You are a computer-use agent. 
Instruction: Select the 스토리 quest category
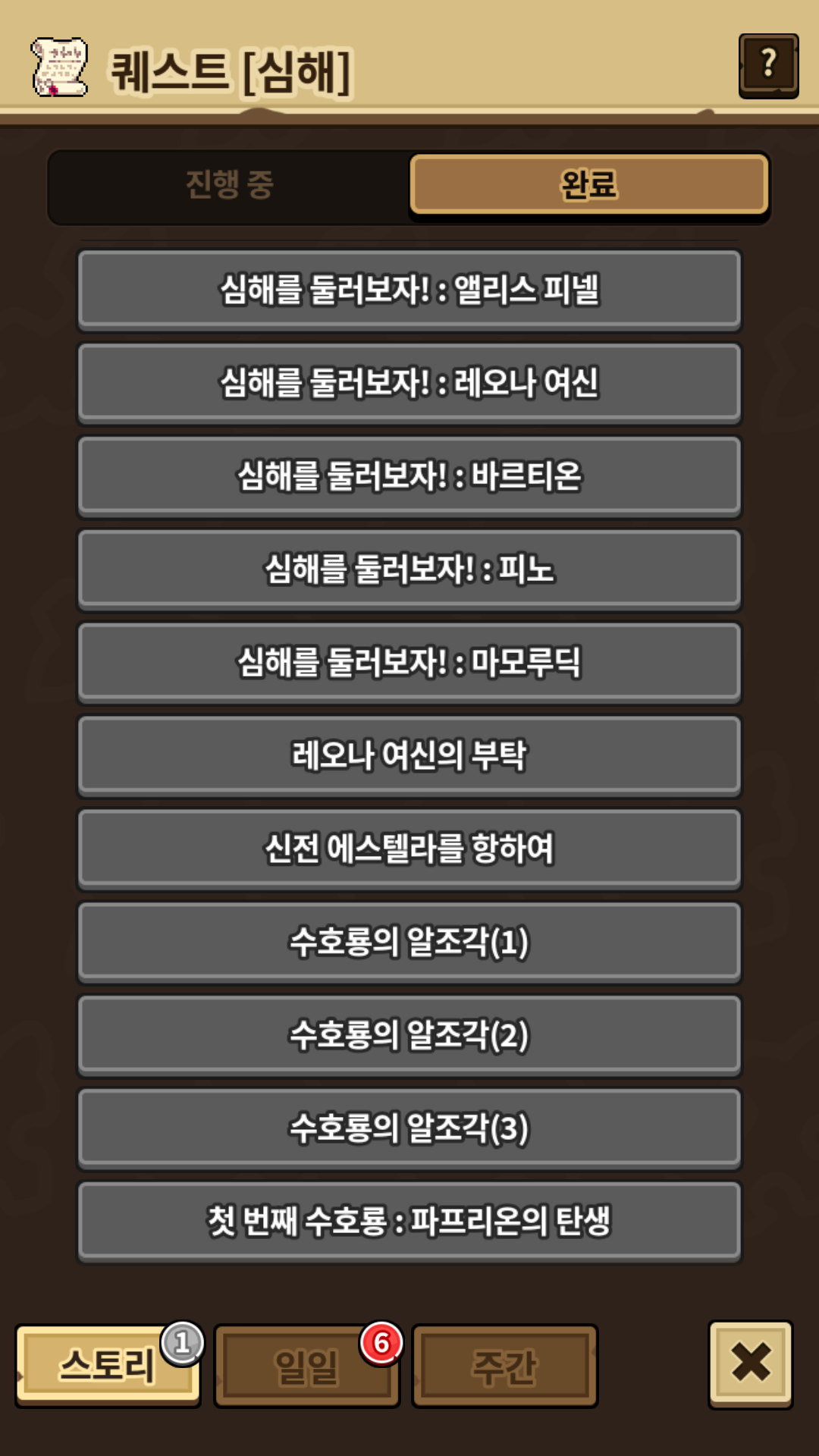[x=108, y=1366]
